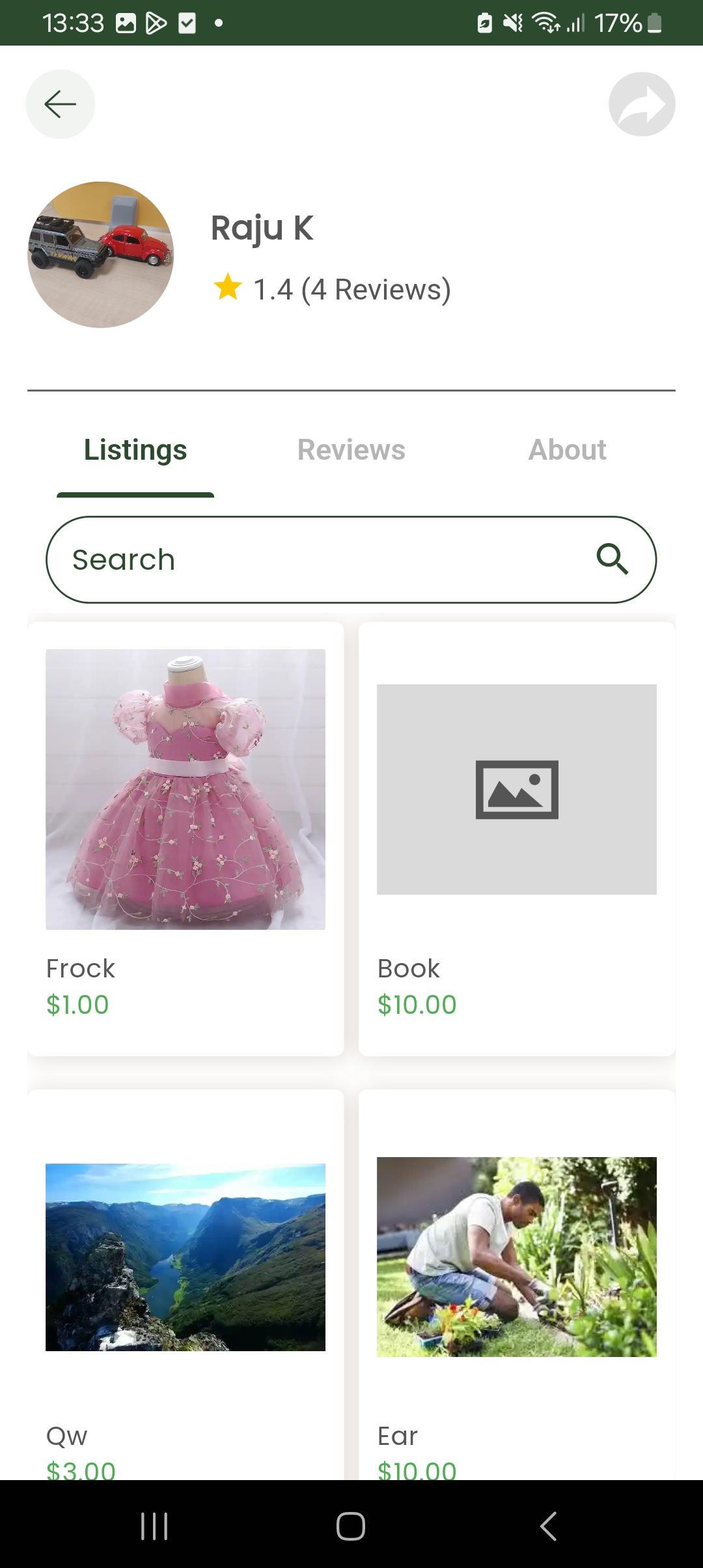Tap the Search field for listings
The height and width of the screenshot is (1568, 703).
[312, 560]
